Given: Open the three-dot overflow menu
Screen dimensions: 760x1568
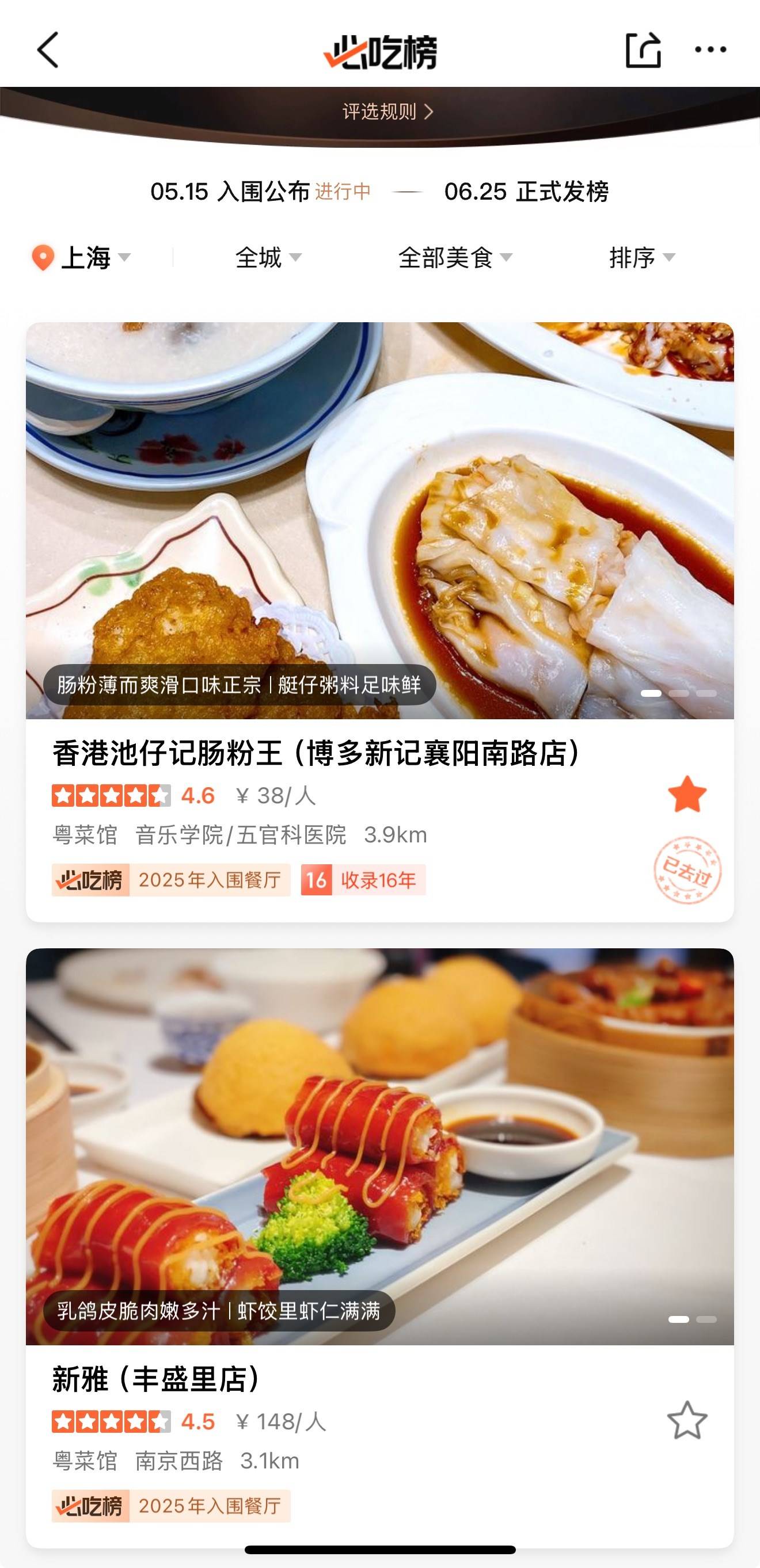Looking at the screenshot, I should point(710,50).
